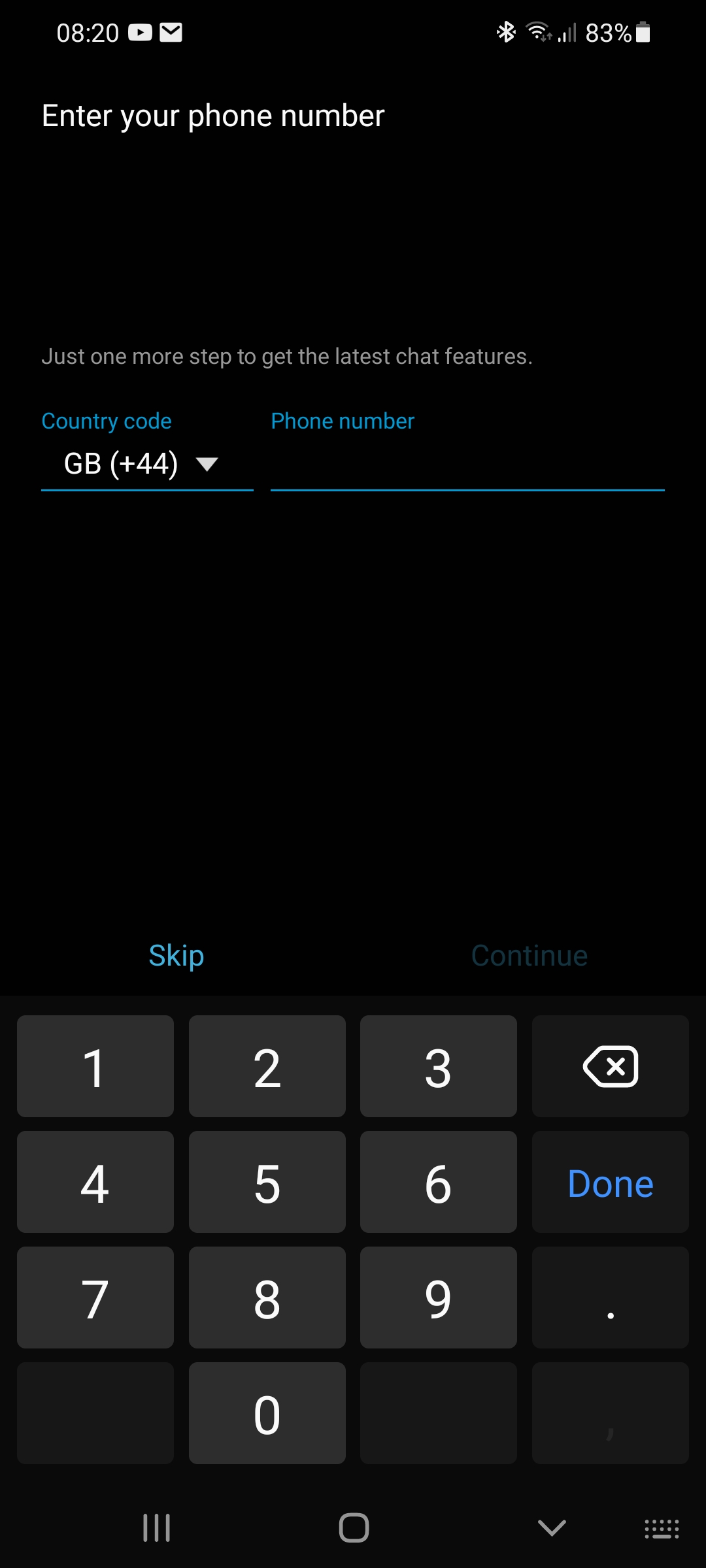Open the keyboard switcher icon
Viewport: 706px width, 1568px height.
(662, 1529)
